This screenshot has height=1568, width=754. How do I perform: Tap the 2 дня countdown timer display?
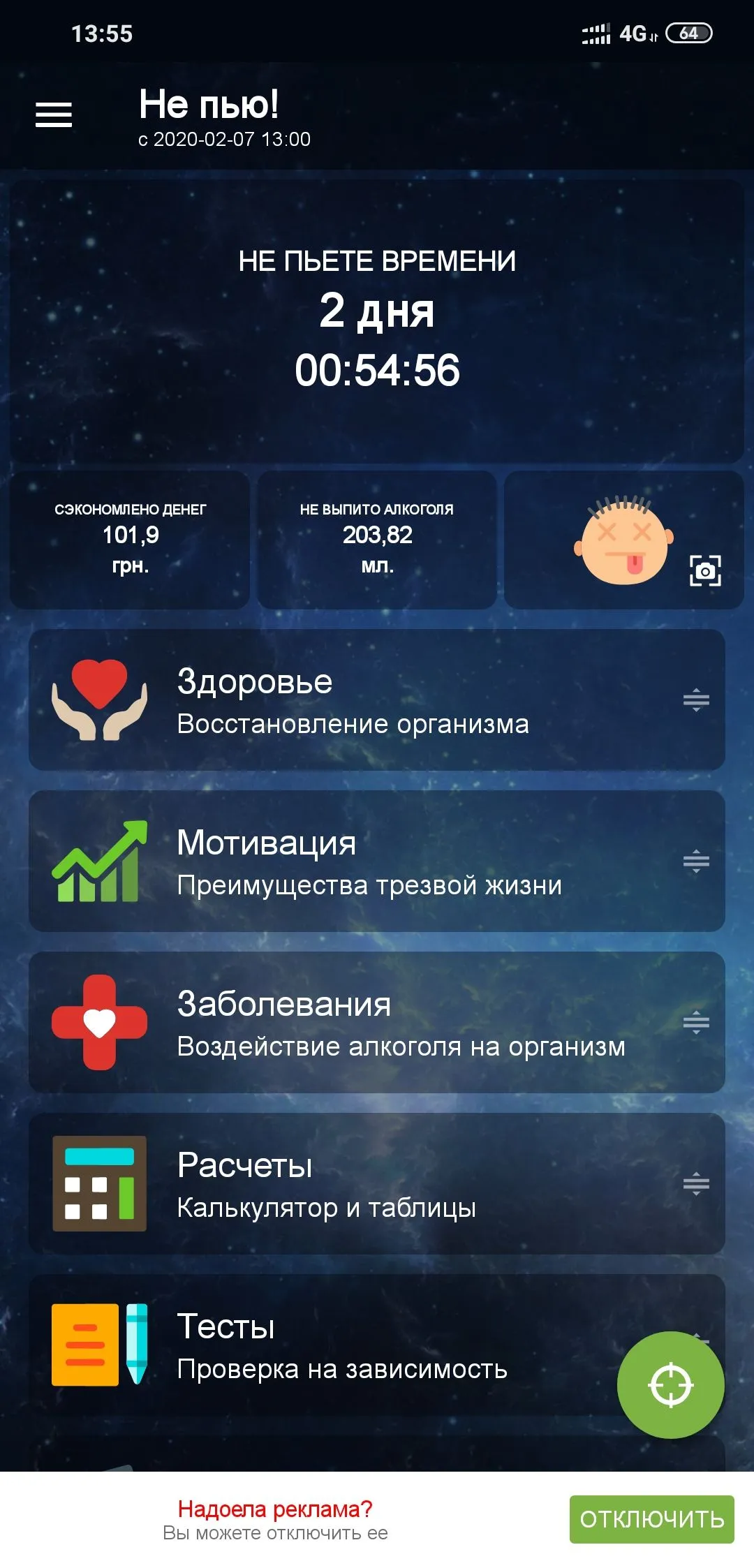[x=377, y=314]
